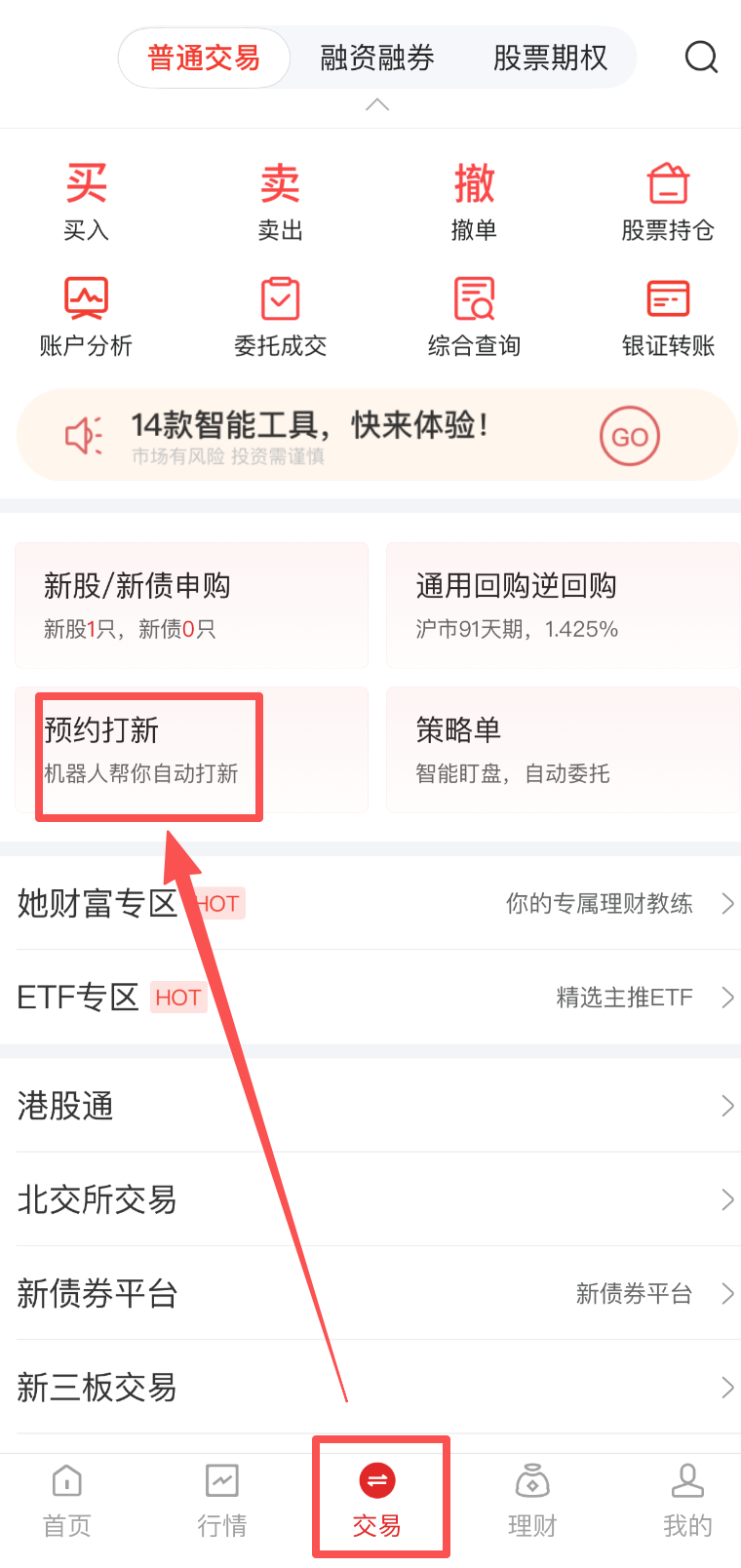Open 新股/新债申购 card
The height and width of the screenshot is (1568, 741).
click(191, 605)
